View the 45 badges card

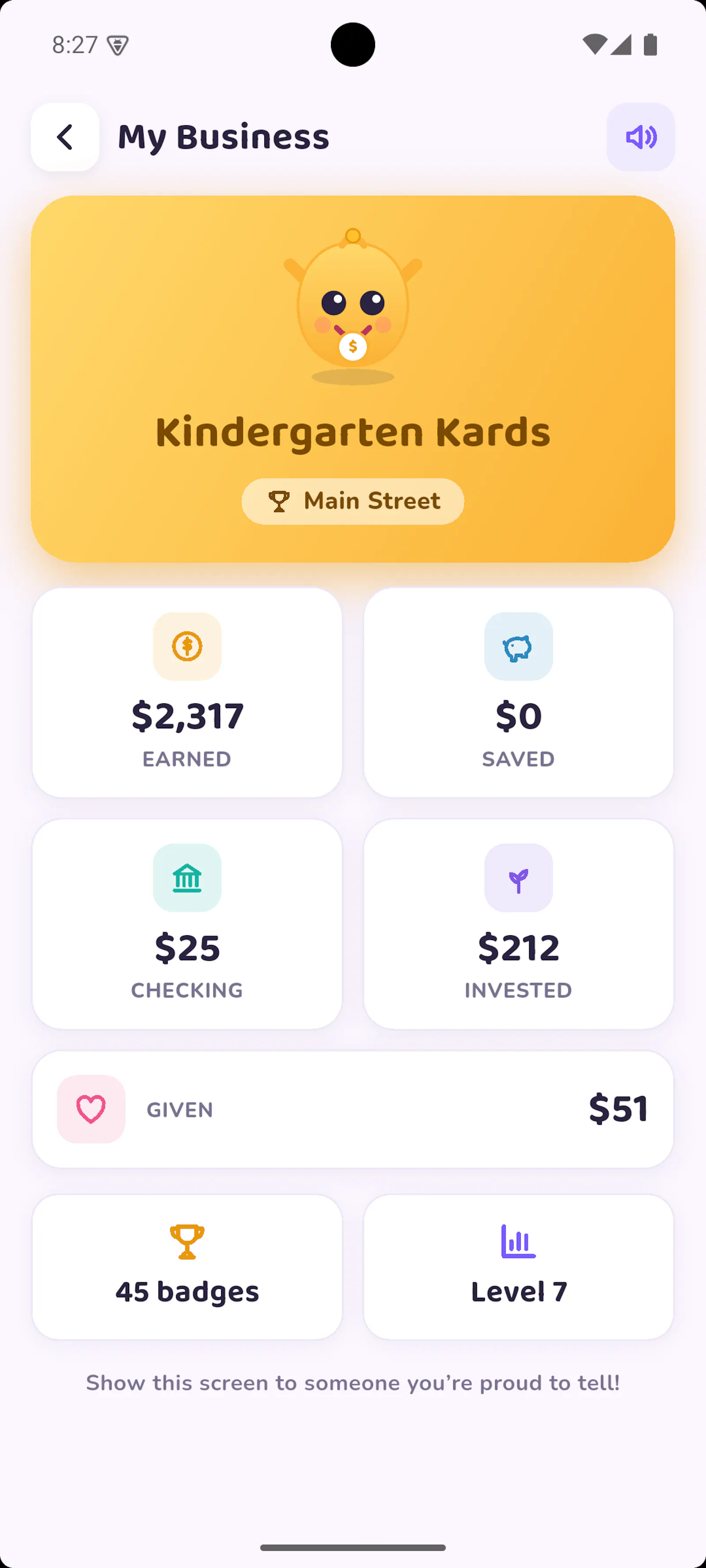tap(187, 1267)
